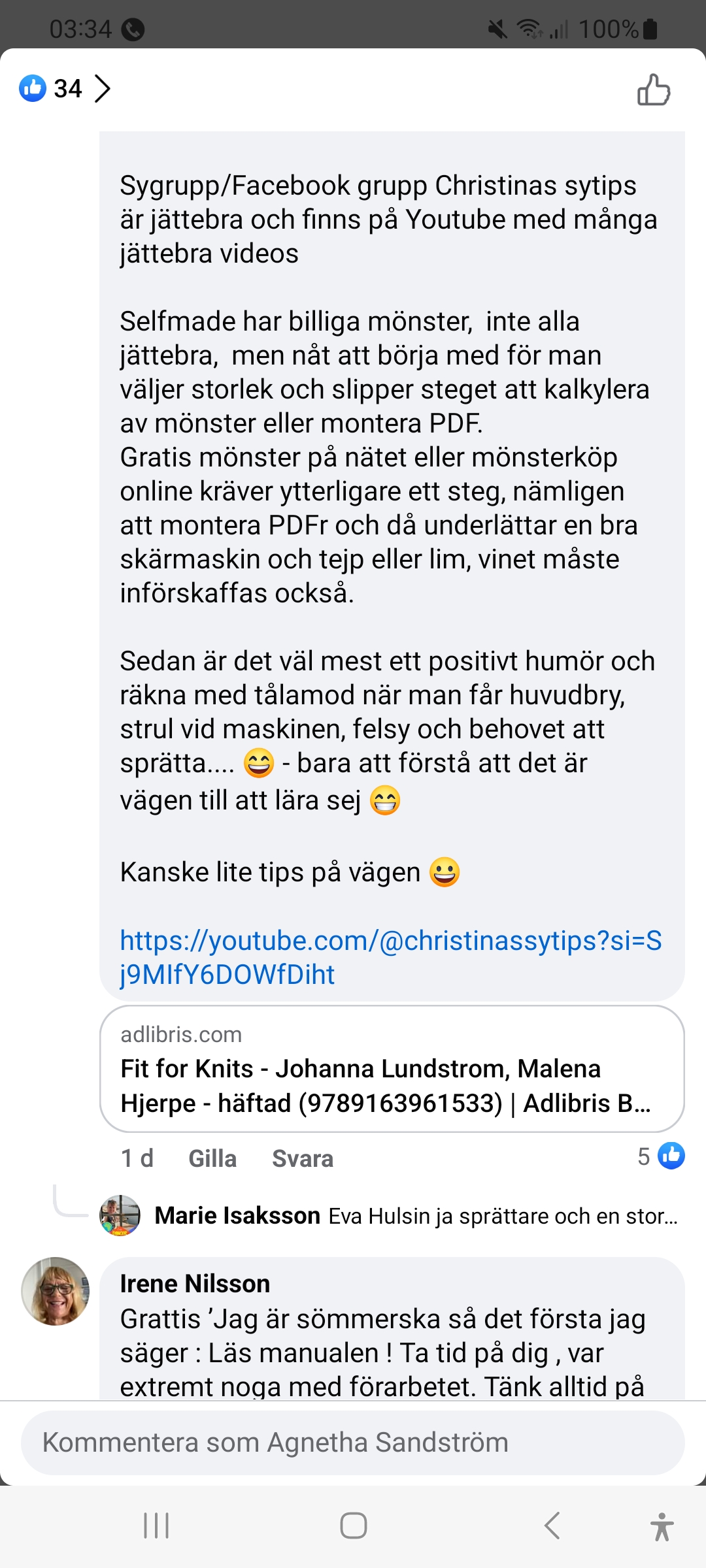Viewport: 706px width, 1568px height.
Task: Expand Marie Isaksson's reply
Action: point(416,1216)
